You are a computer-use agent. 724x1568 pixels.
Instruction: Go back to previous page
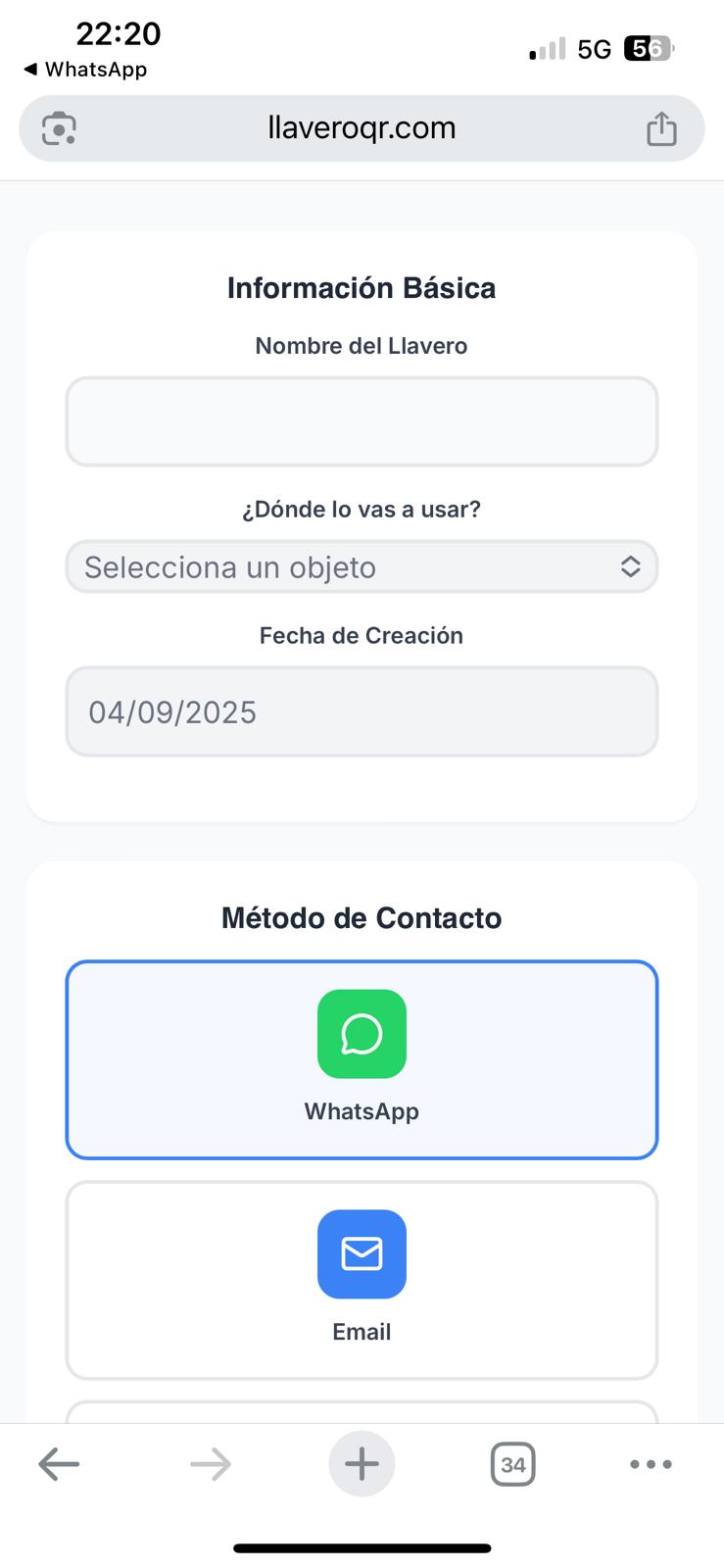[59, 1464]
